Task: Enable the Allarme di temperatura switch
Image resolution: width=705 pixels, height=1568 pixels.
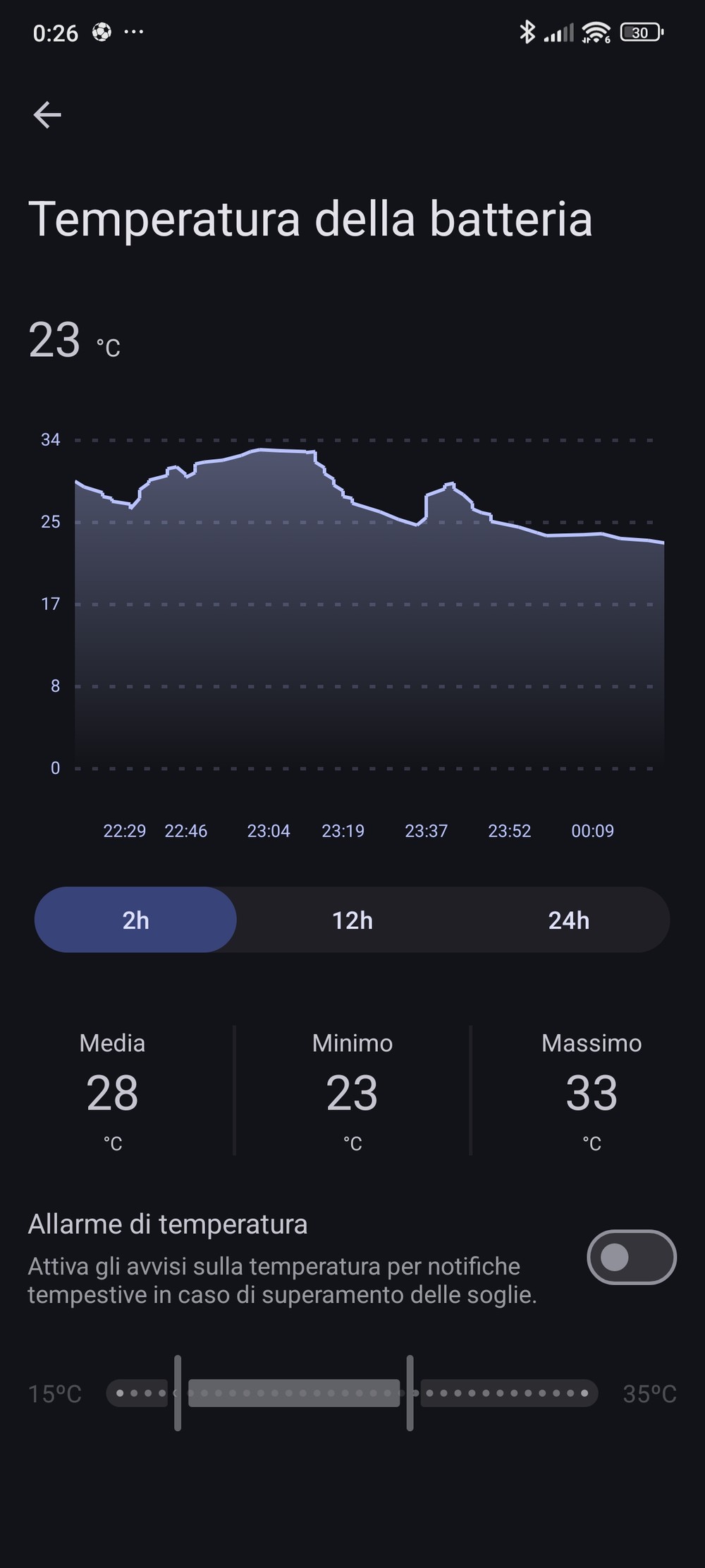Action: coord(631,1257)
